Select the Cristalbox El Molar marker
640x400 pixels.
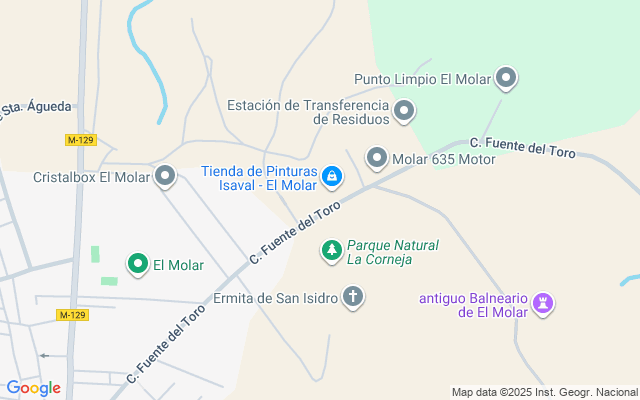coord(166,178)
